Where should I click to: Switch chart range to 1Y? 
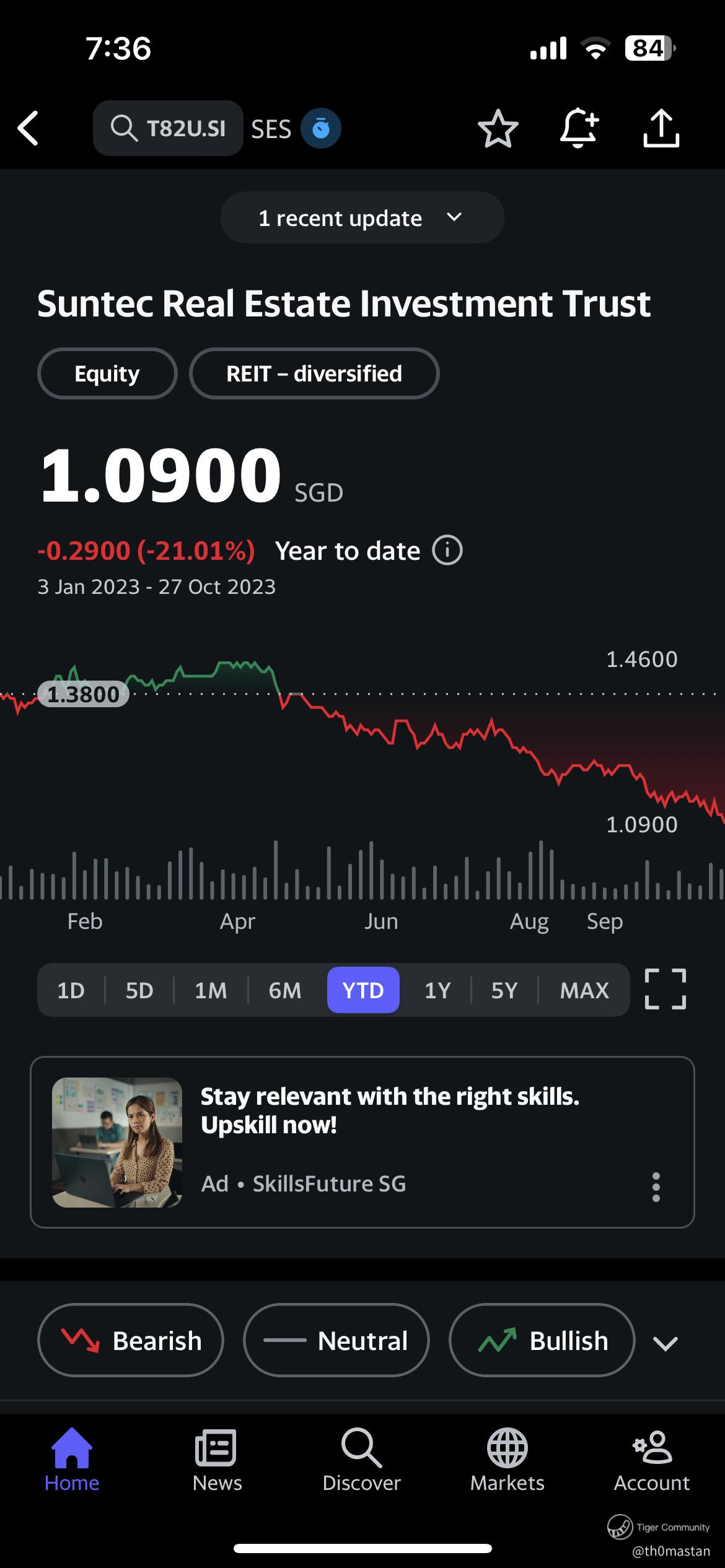tap(437, 990)
